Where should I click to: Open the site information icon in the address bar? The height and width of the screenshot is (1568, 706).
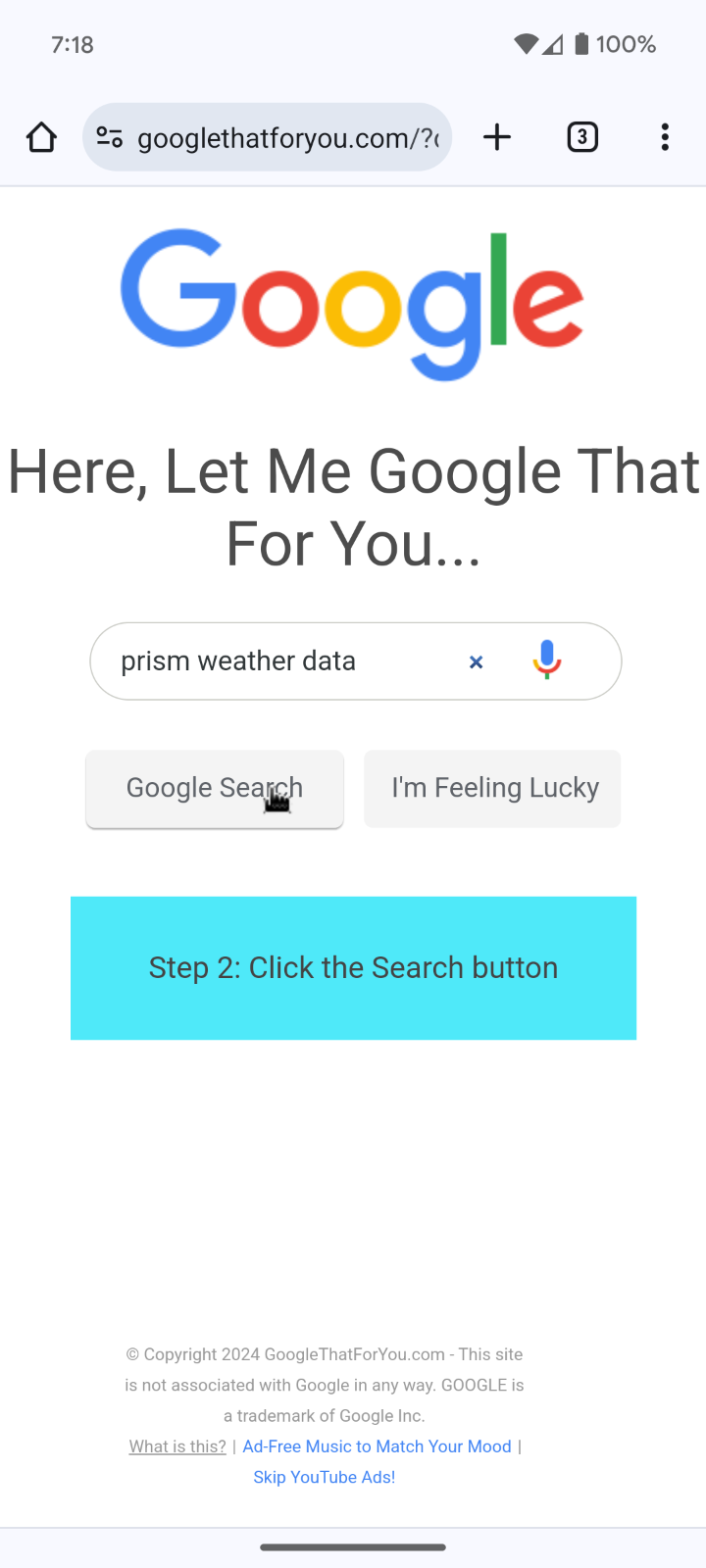coord(110,138)
